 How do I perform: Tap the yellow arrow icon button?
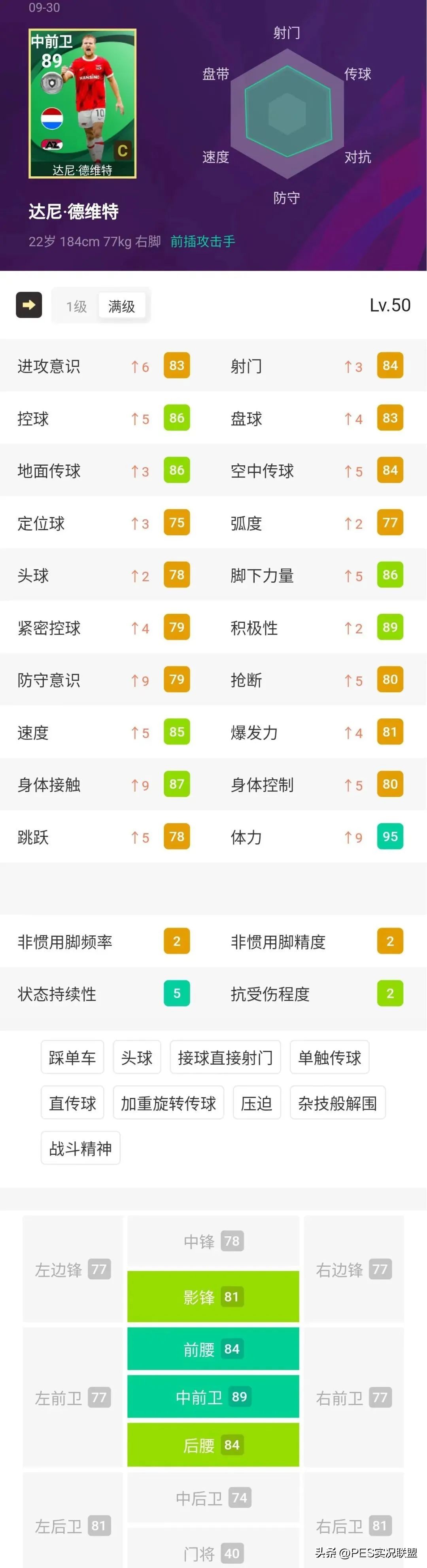(28, 305)
